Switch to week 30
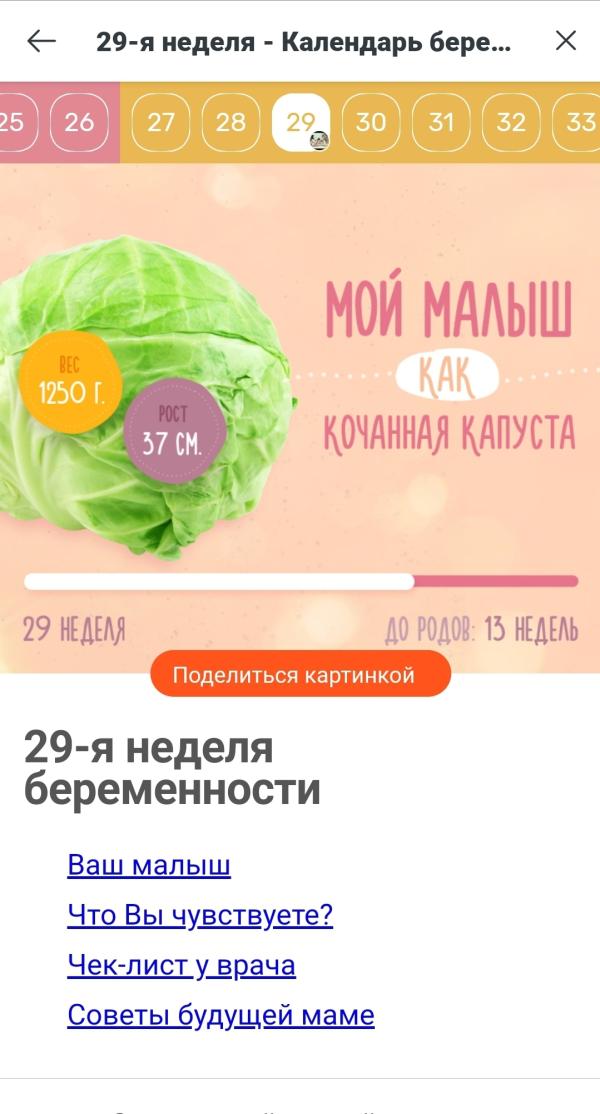The width and height of the screenshot is (600, 1114). coord(371,122)
